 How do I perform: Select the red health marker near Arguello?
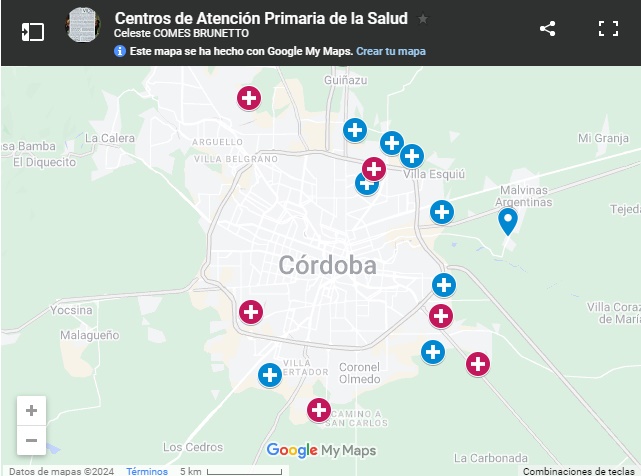(x=249, y=98)
